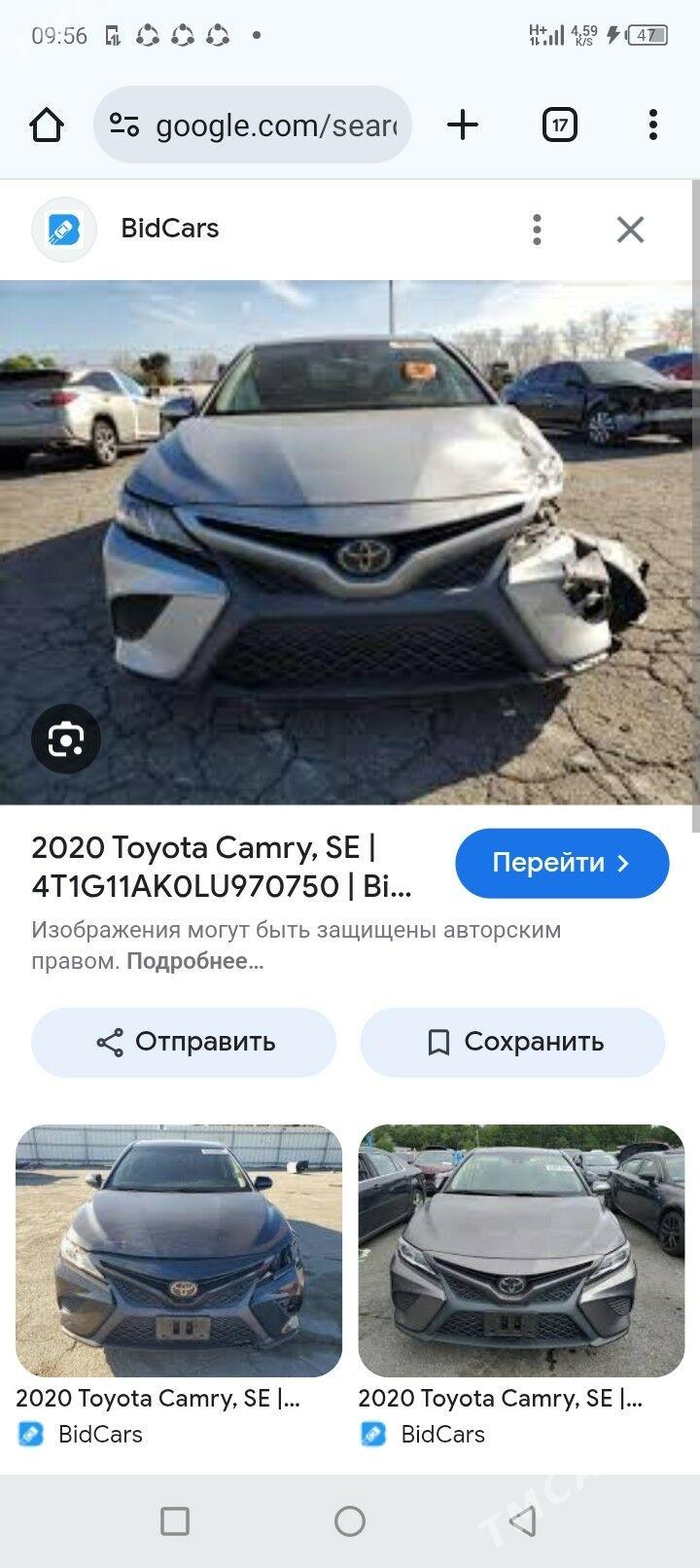This screenshot has height=1568, width=700.
Task: Tap the Отправить share button
Action: (x=184, y=1042)
